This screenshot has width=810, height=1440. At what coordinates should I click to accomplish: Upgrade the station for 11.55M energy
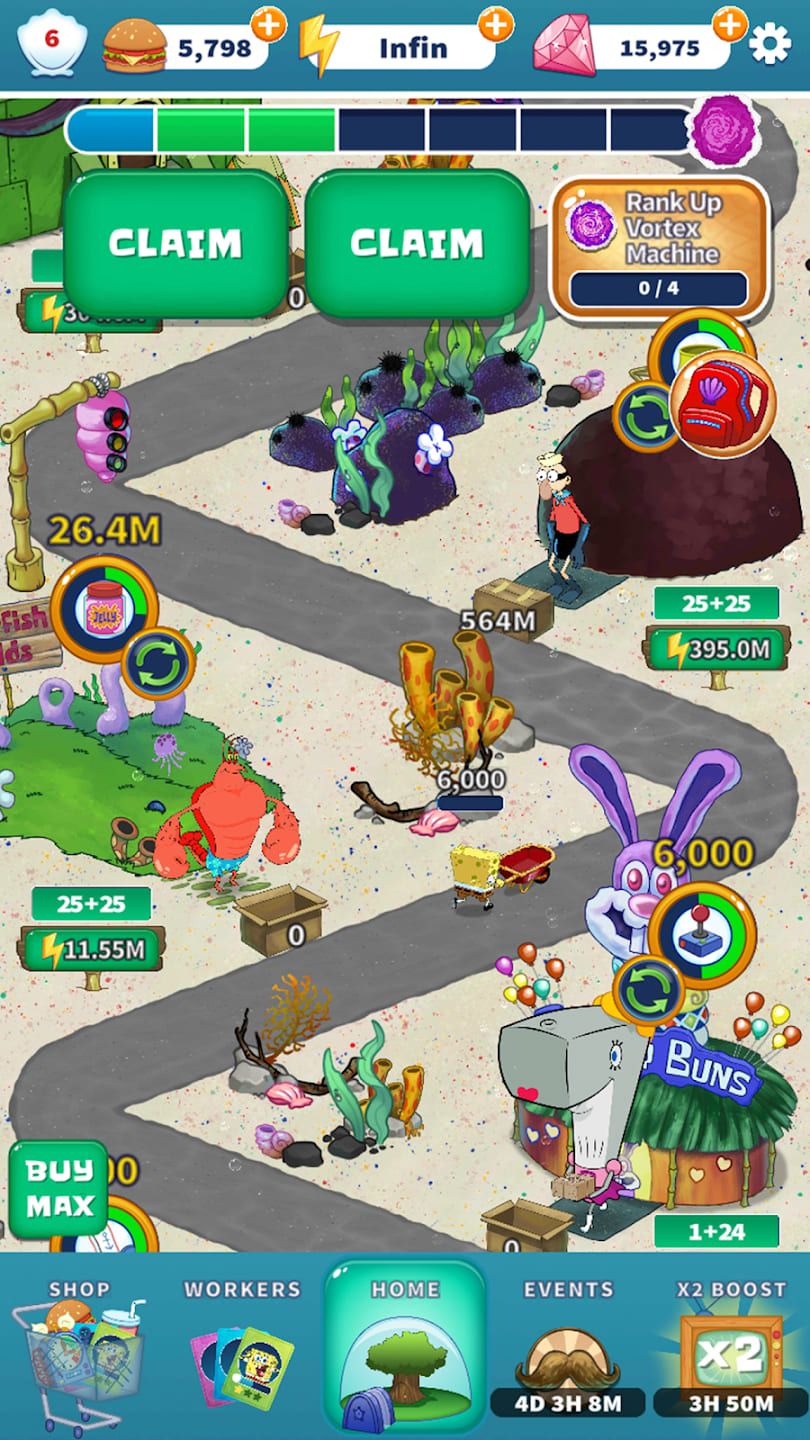pyautogui.click(x=92, y=949)
